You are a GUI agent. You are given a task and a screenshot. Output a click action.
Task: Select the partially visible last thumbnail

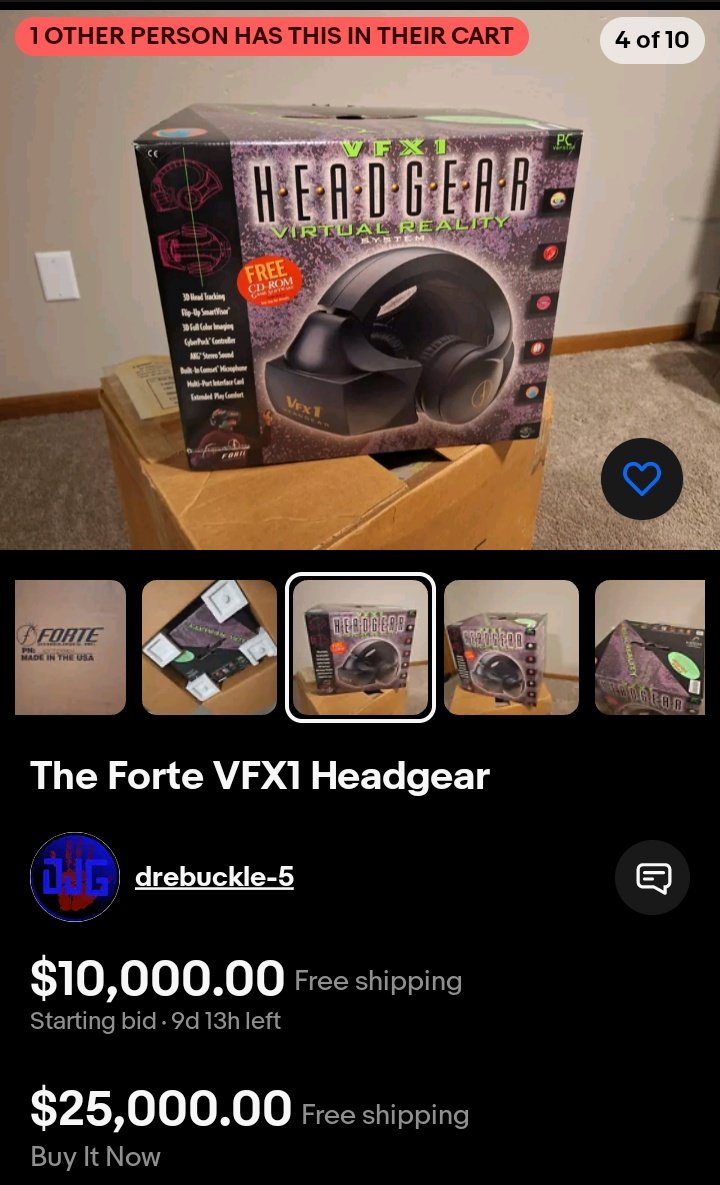pos(650,648)
